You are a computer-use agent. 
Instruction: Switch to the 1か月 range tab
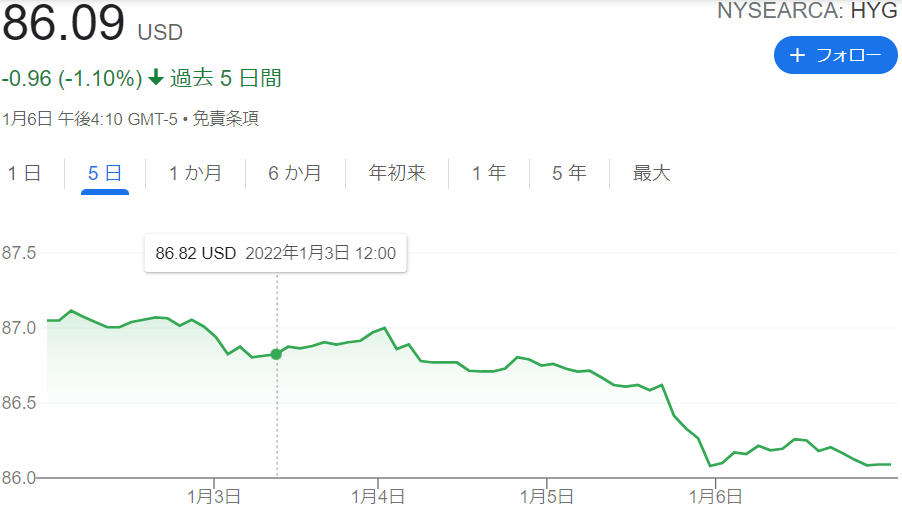(195, 173)
